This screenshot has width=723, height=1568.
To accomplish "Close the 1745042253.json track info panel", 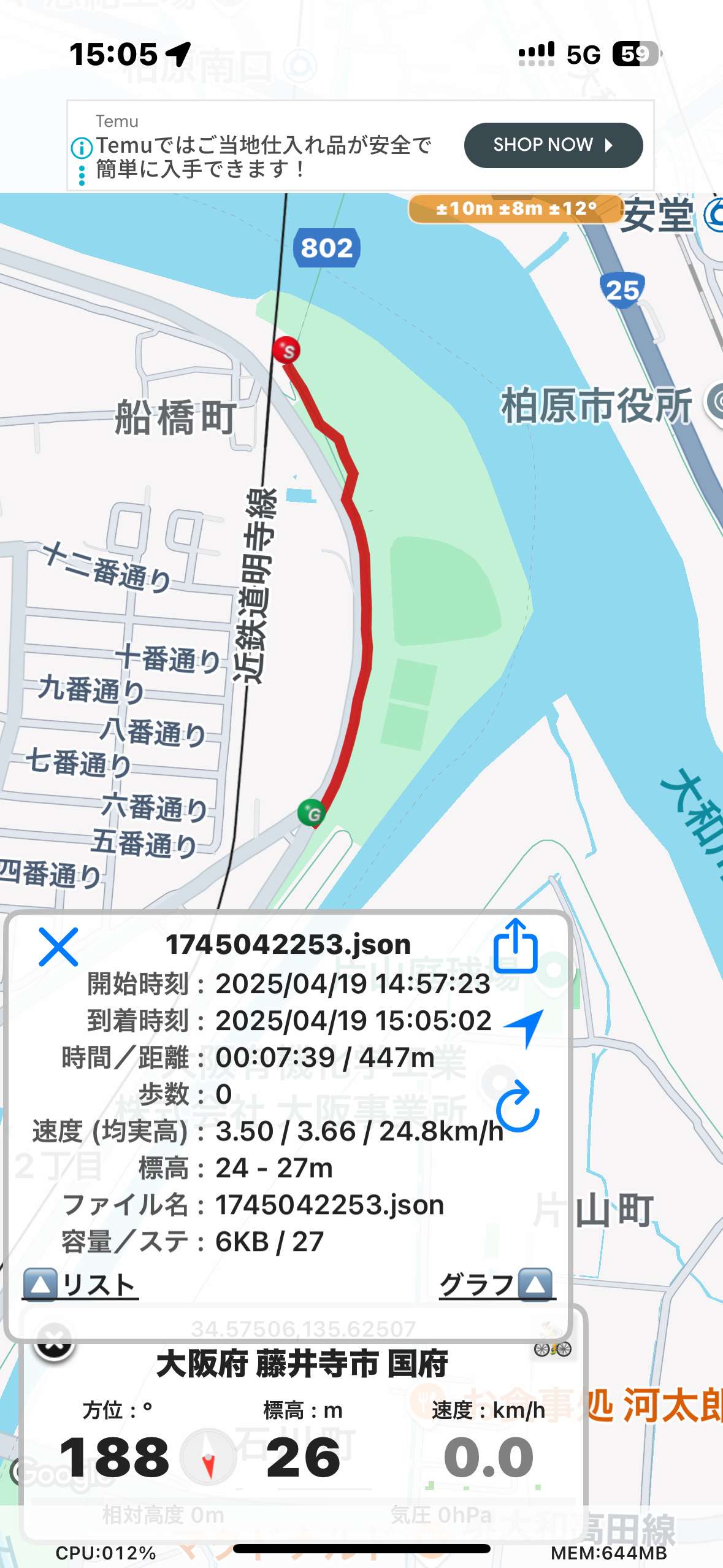I will click(58, 947).
